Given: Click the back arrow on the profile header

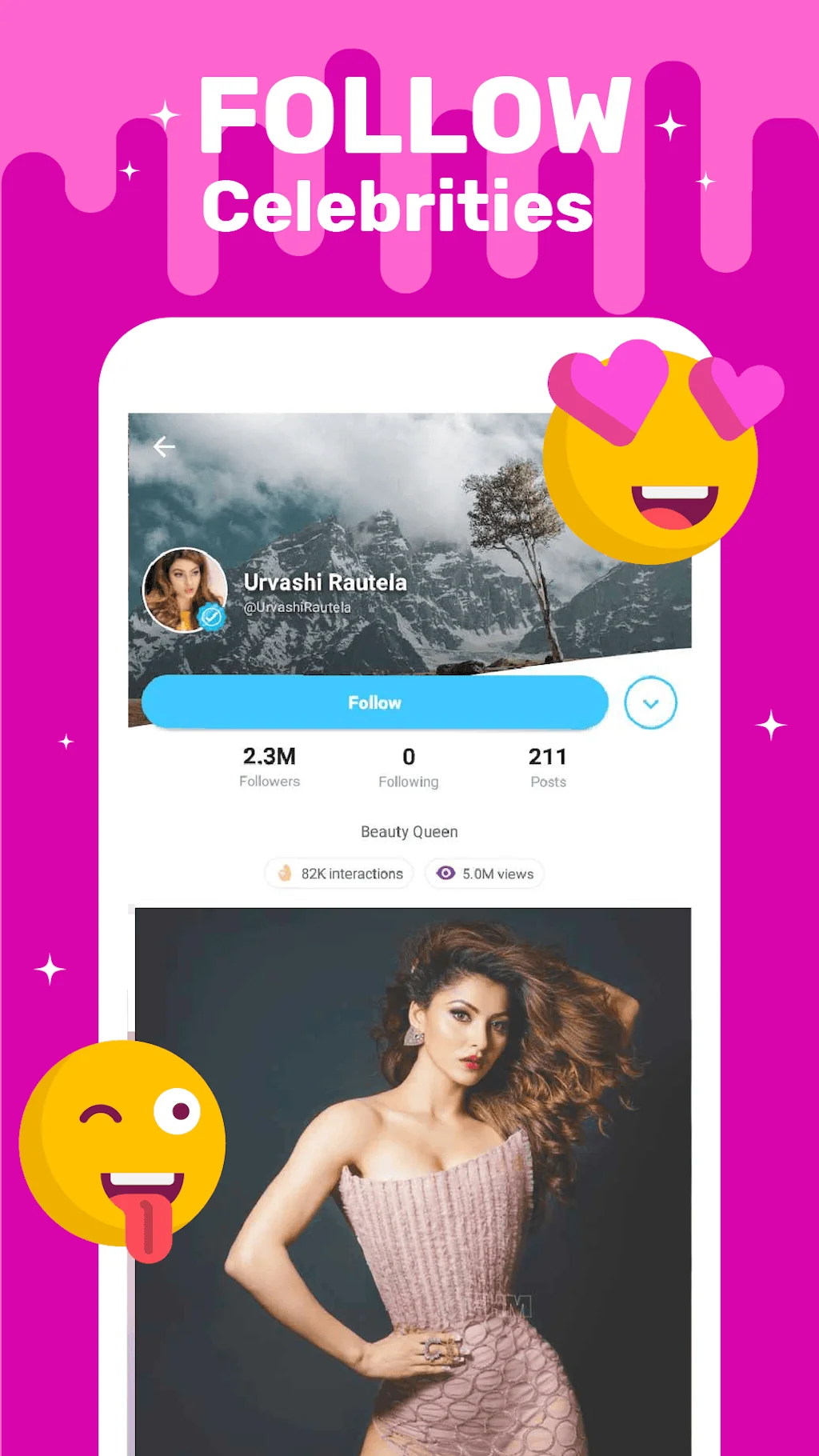Looking at the screenshot, I should [164, 446].
